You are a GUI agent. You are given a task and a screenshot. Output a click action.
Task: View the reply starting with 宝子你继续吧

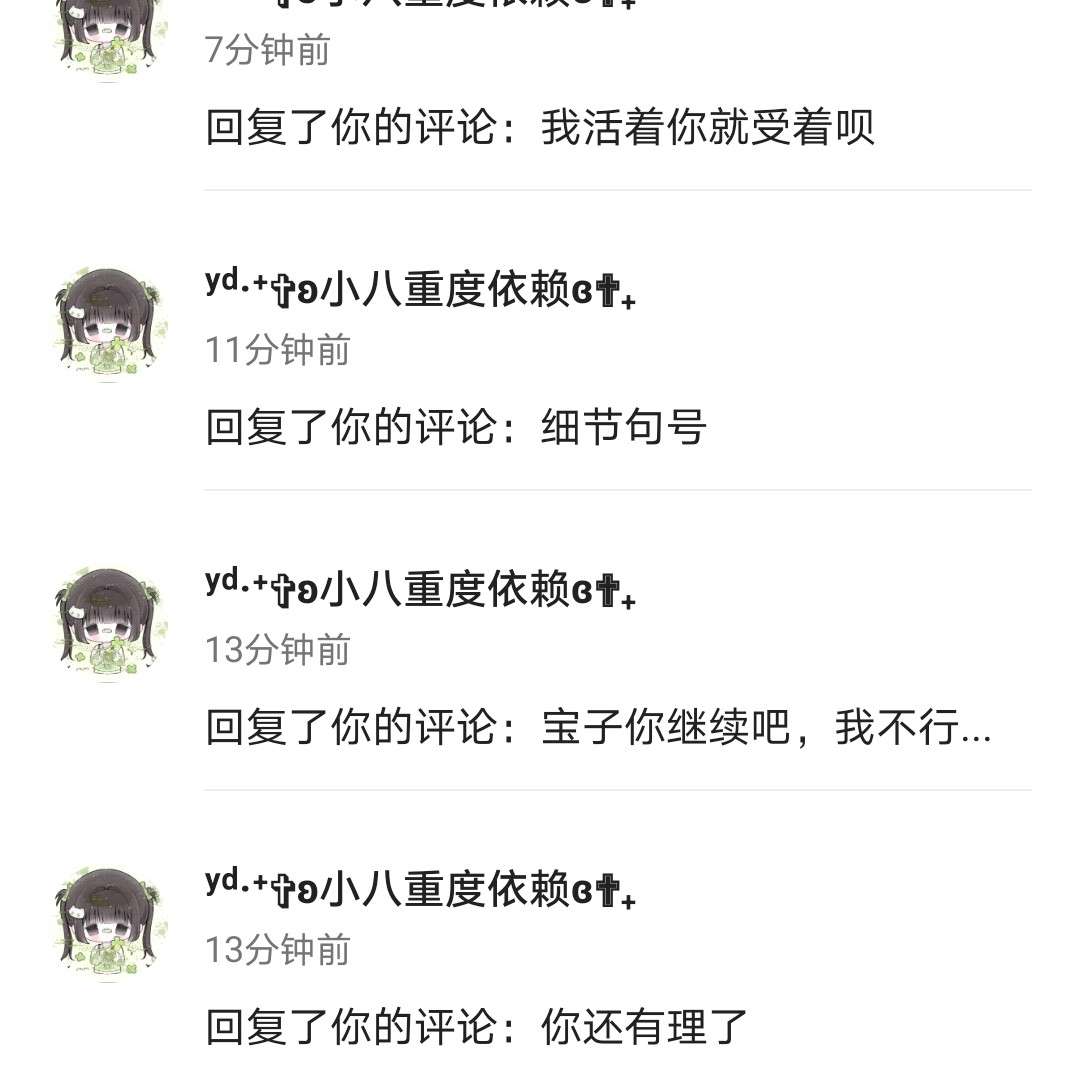[x=598, y=728]
